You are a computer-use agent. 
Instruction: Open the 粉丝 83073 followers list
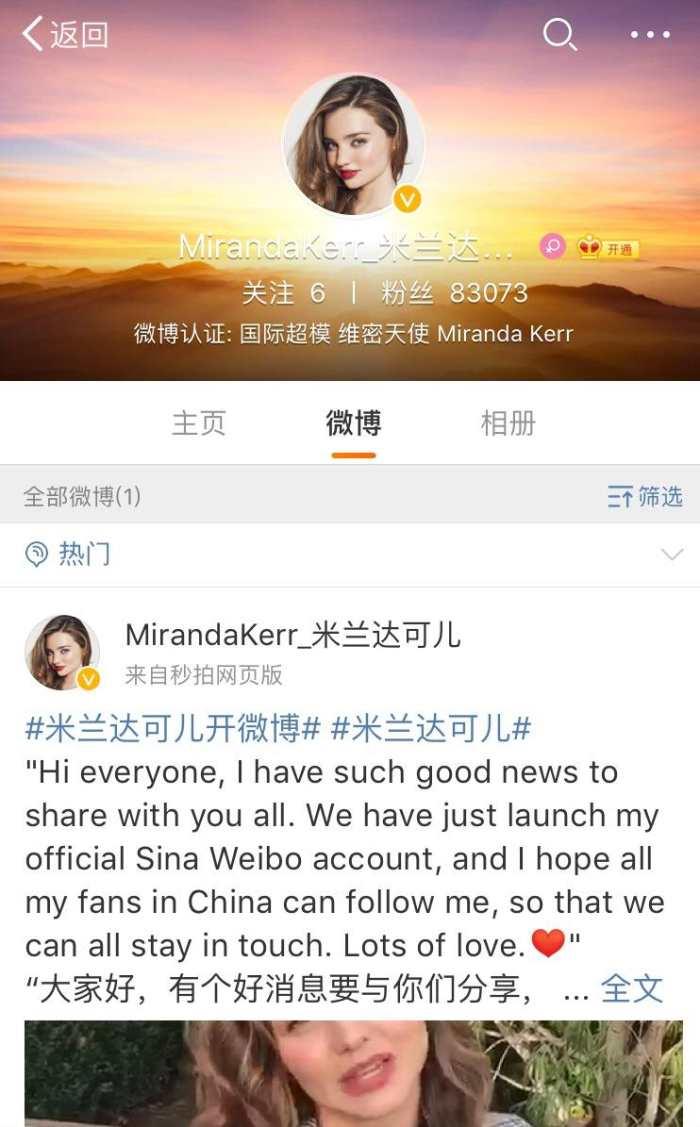point(454,293)
